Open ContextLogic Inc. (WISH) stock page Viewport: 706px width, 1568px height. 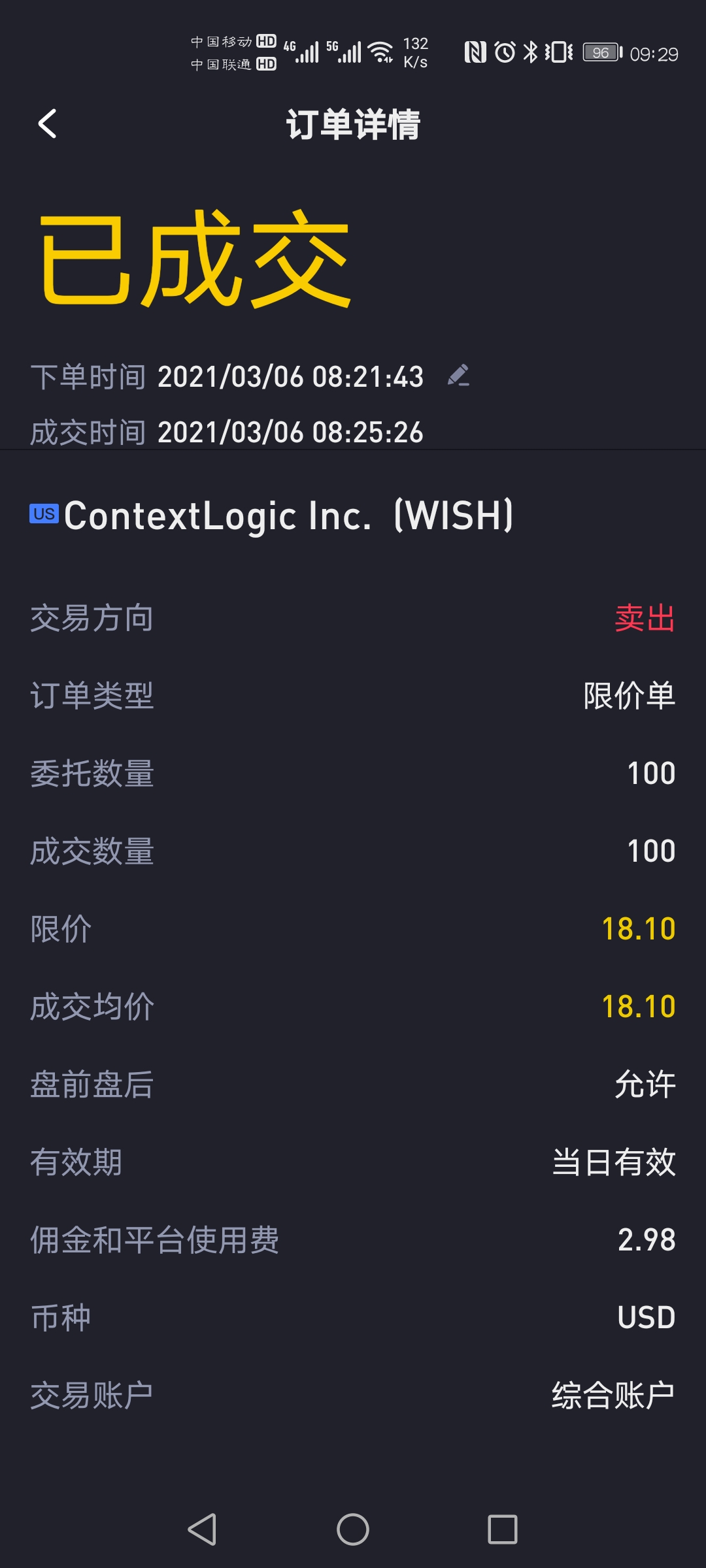(x=288, y=516)
